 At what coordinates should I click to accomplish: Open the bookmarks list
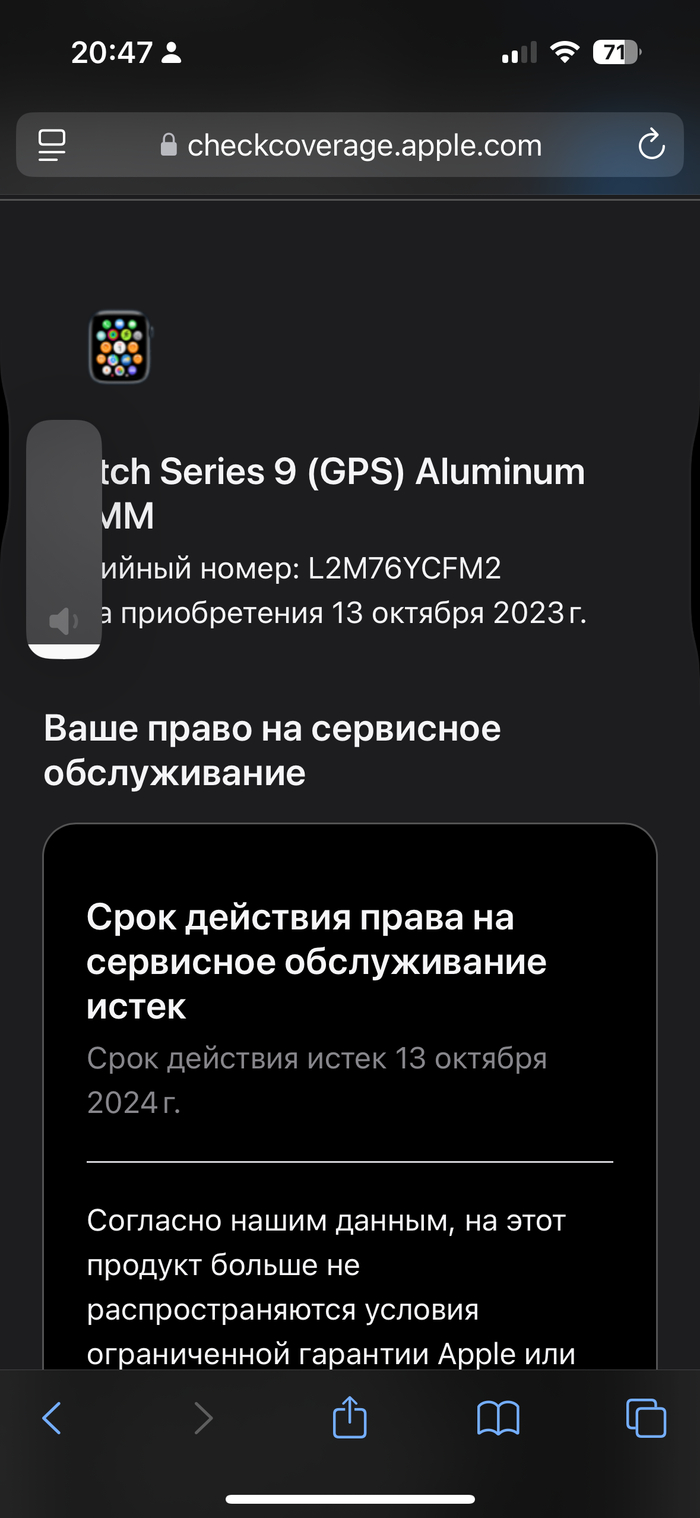pos(498,1417)
